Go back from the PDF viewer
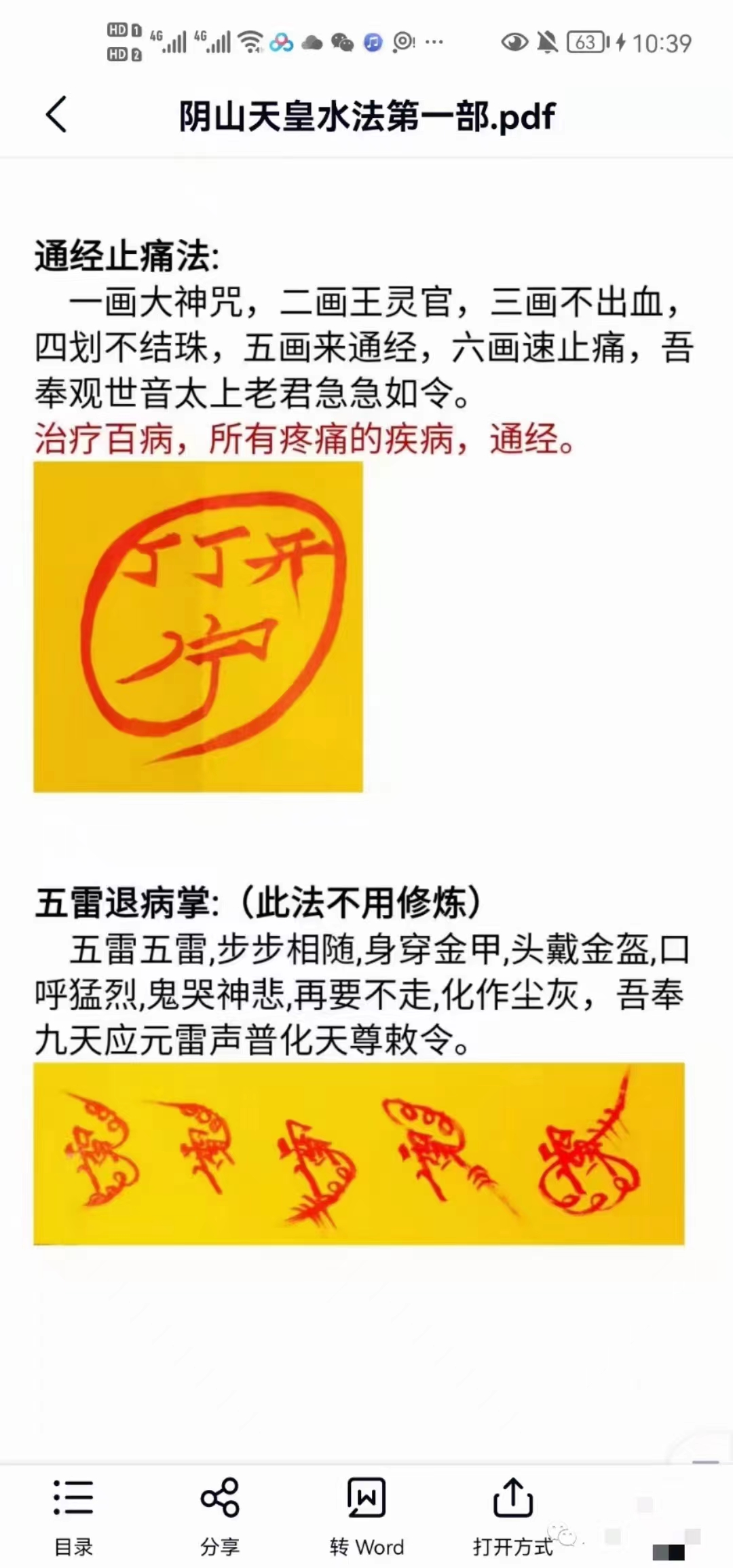This screenshot has height=1568, width=733. click(x=57, y=114)
